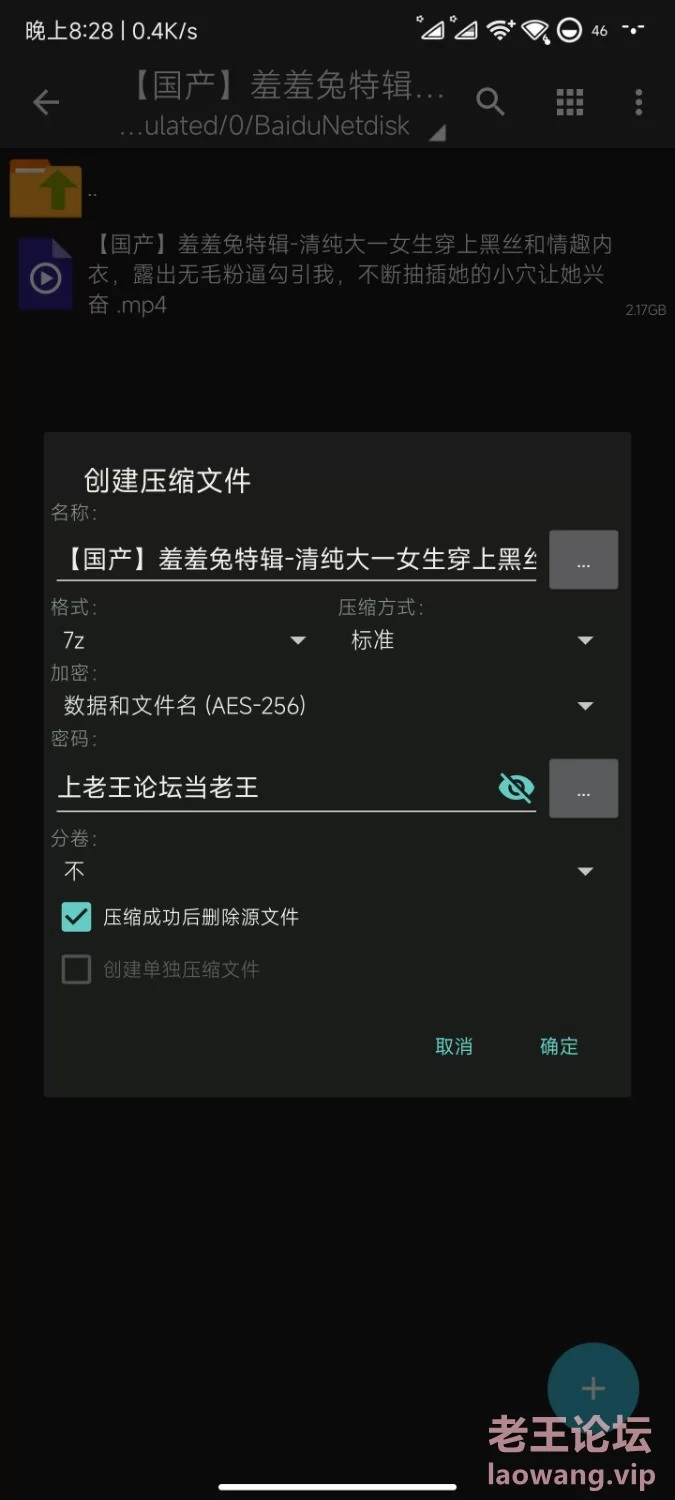Uncheck 压缩成功后删除源文件 checkbox
675x1500 pixels.
pos(76,917)
